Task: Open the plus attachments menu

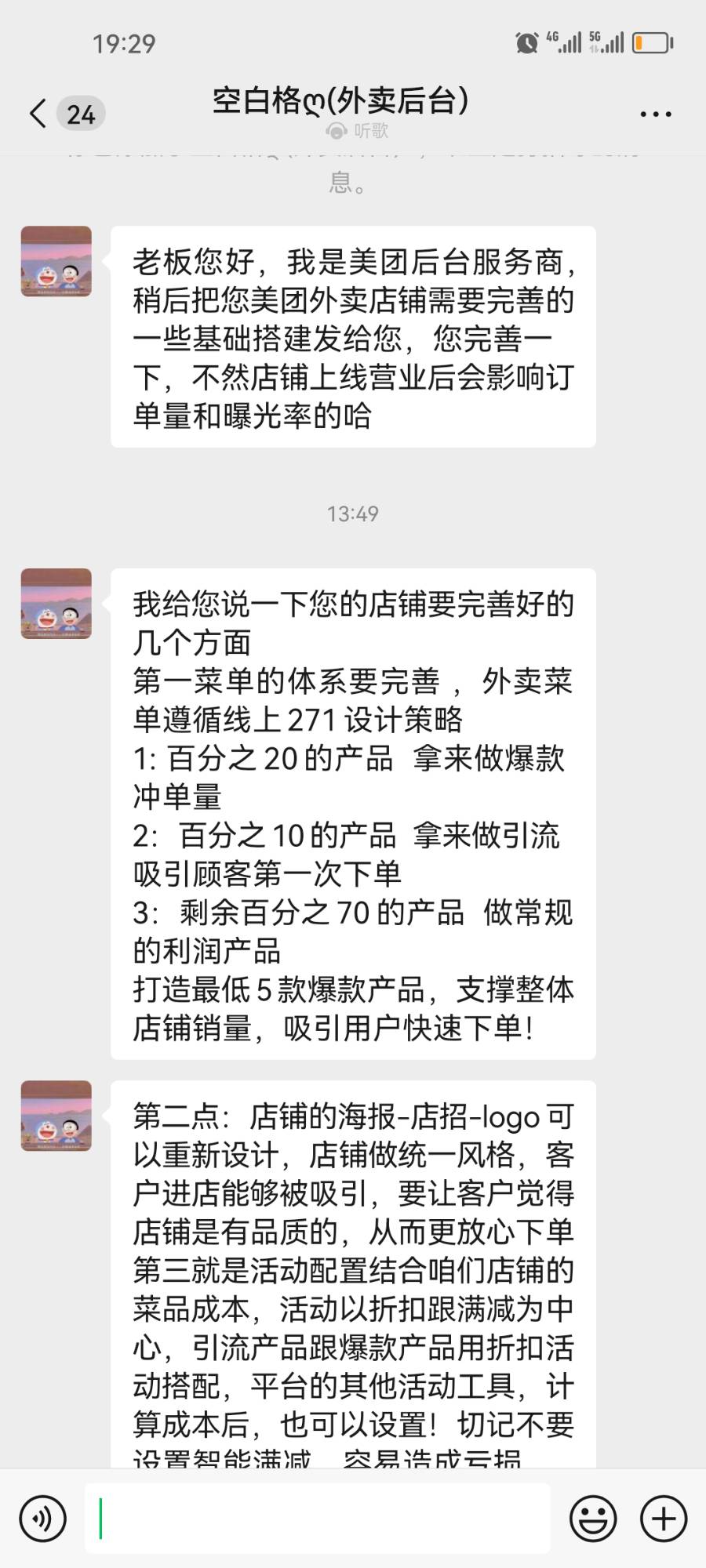Action: 664,1519
